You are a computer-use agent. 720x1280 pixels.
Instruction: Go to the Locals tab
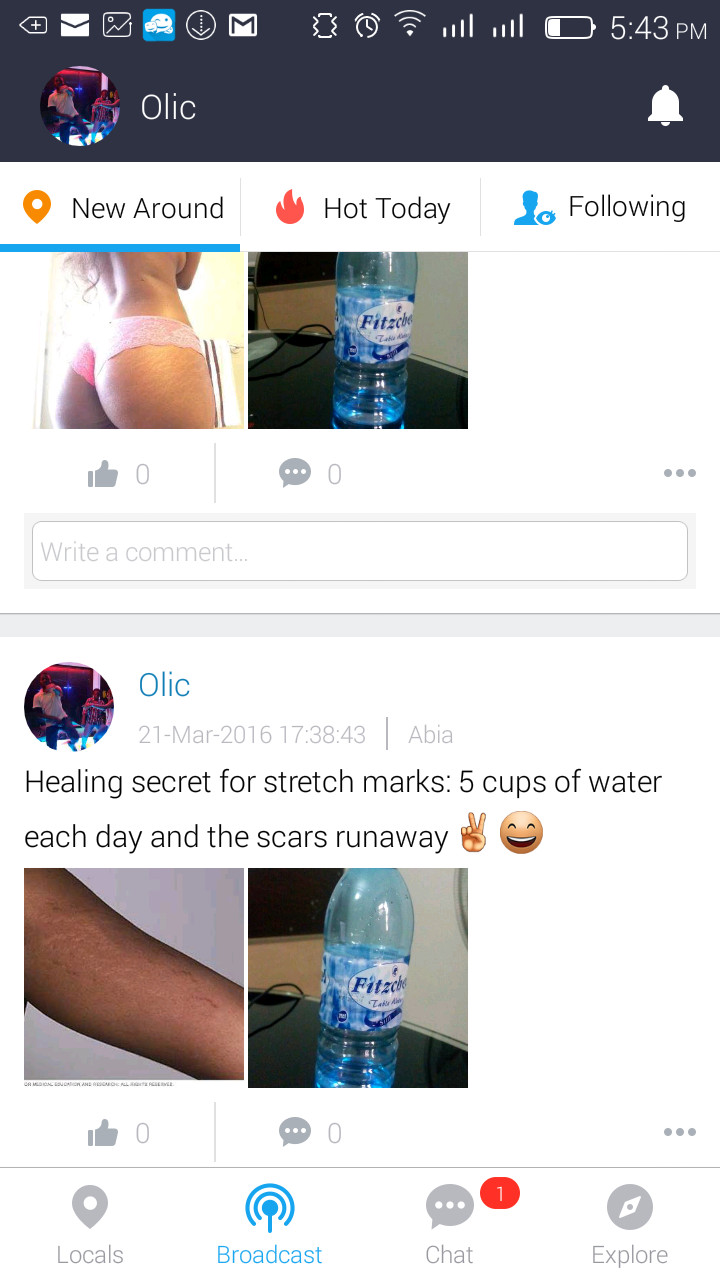[90, 1225]
